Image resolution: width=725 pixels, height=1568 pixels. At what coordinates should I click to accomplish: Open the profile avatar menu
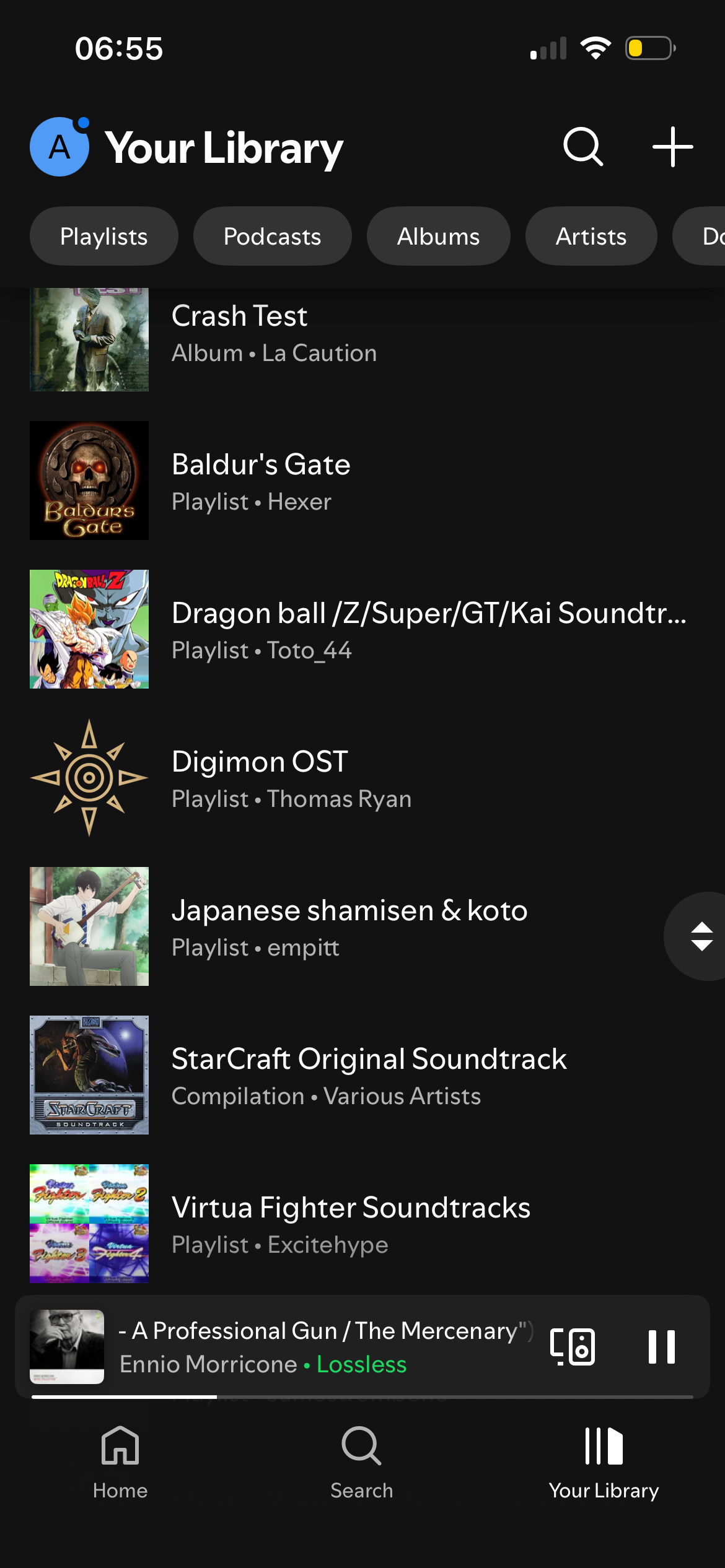pyautogui.click(x=59, y=147)
